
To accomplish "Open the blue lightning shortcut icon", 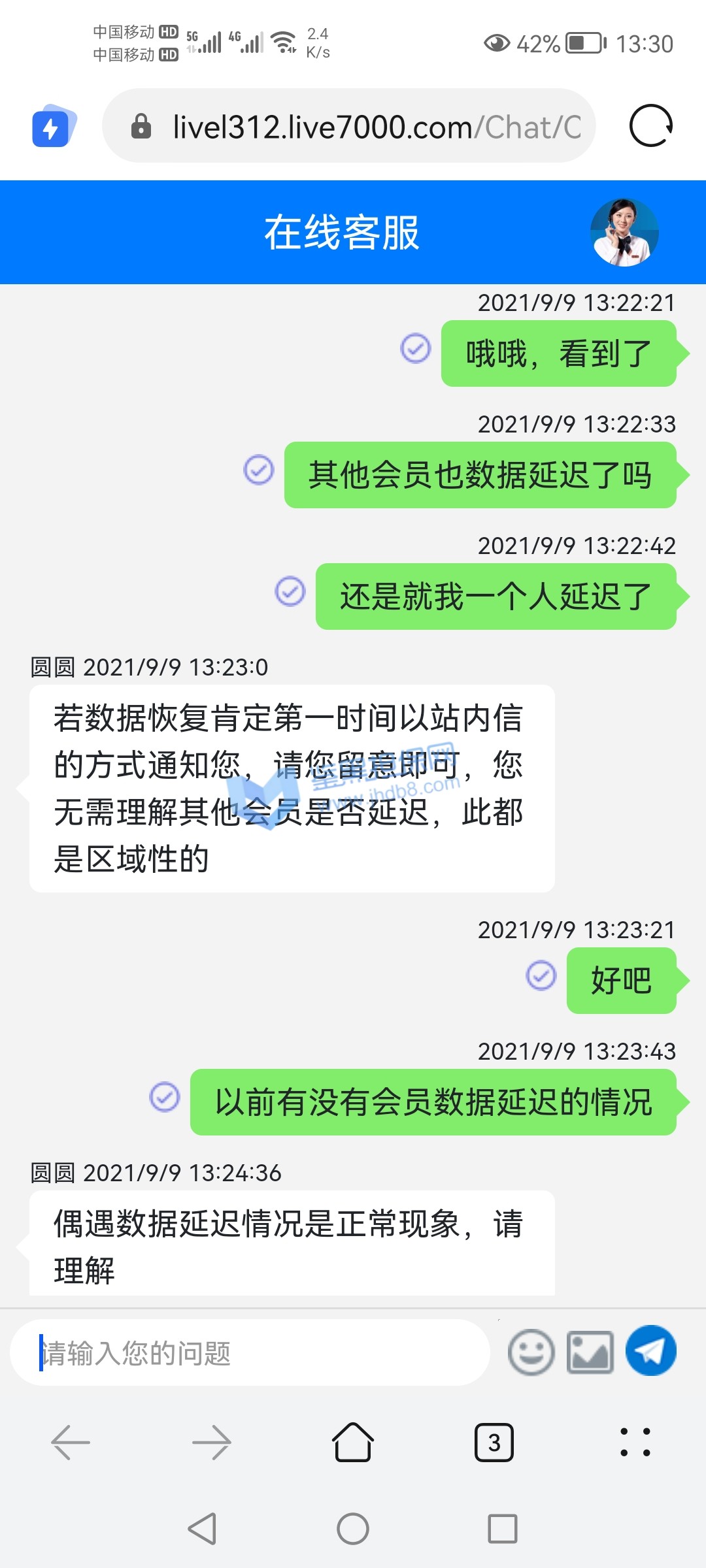I will click(x=53, y=126).
